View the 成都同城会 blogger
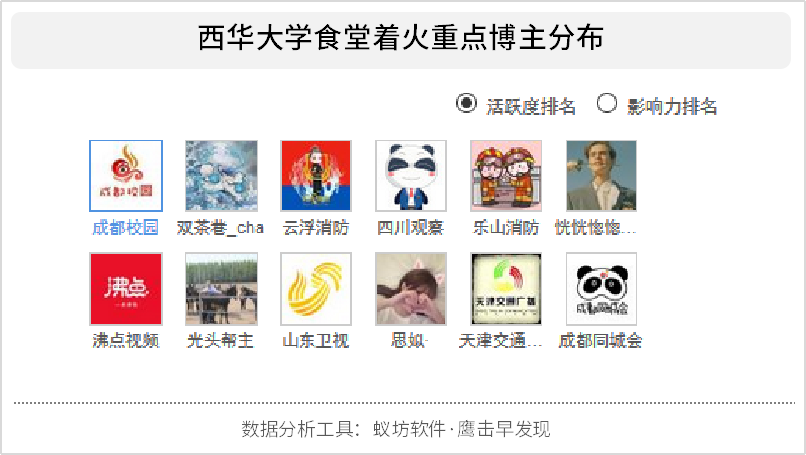806x455 pixels. pos(601,289)
